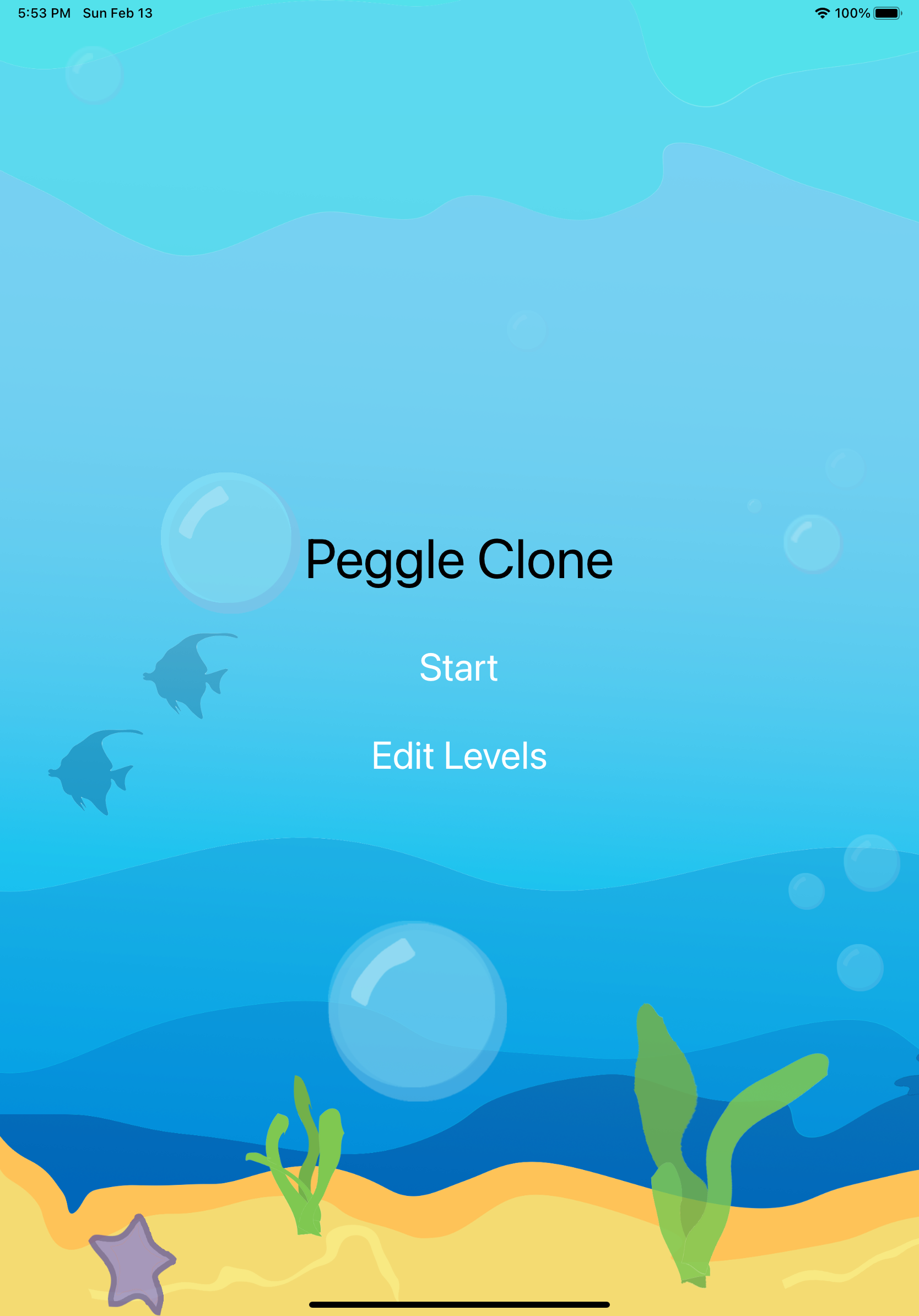
Task: Click the Wi-Fi icon in status bar
Action: tap(821, 13)
